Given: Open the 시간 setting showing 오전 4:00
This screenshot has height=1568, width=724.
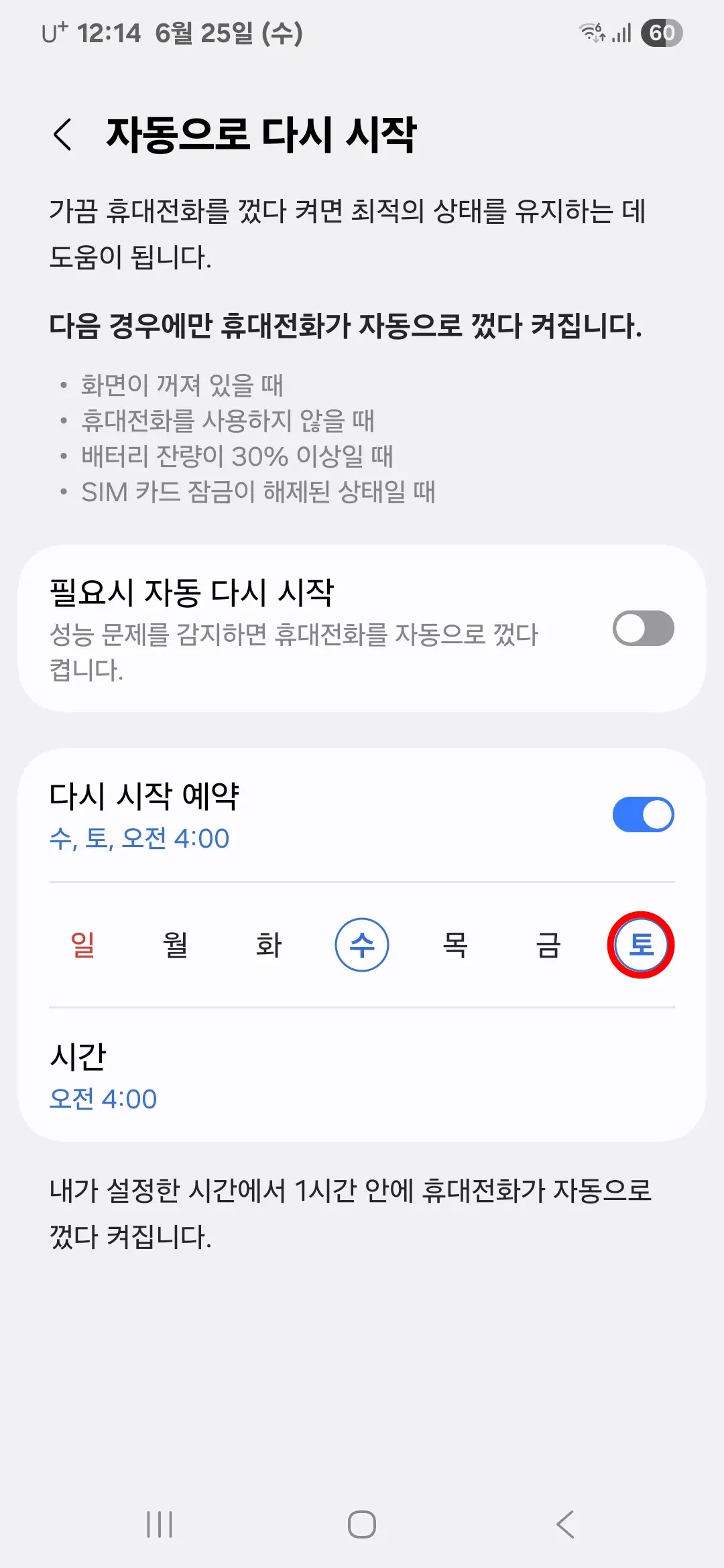Looking at the screenshot, I should click(268, 1075).
